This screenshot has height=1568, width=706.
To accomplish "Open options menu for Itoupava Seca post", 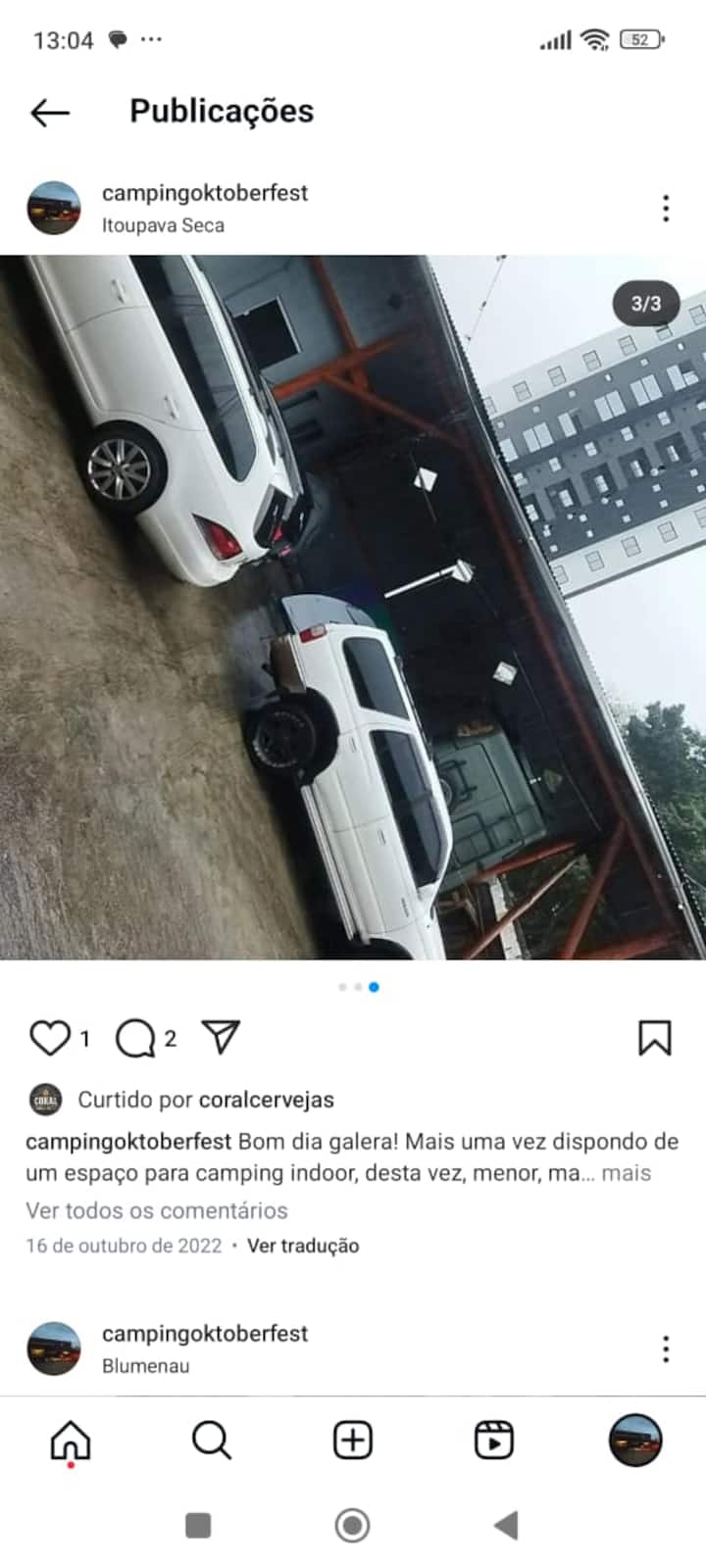I will point(666,208).
